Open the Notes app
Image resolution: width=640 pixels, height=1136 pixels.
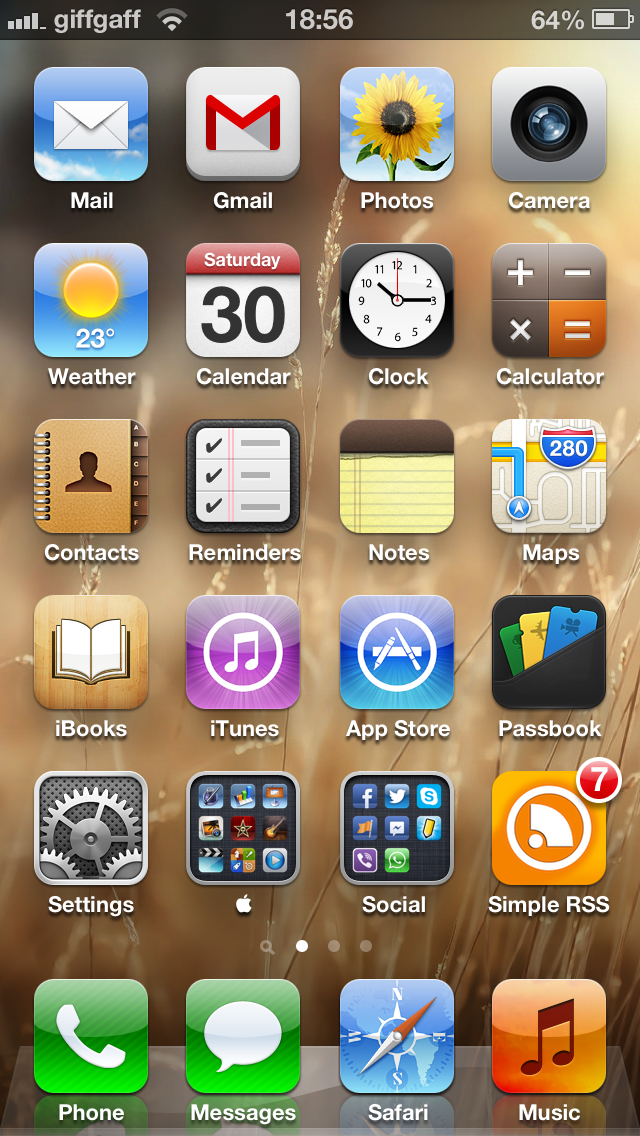396,476
